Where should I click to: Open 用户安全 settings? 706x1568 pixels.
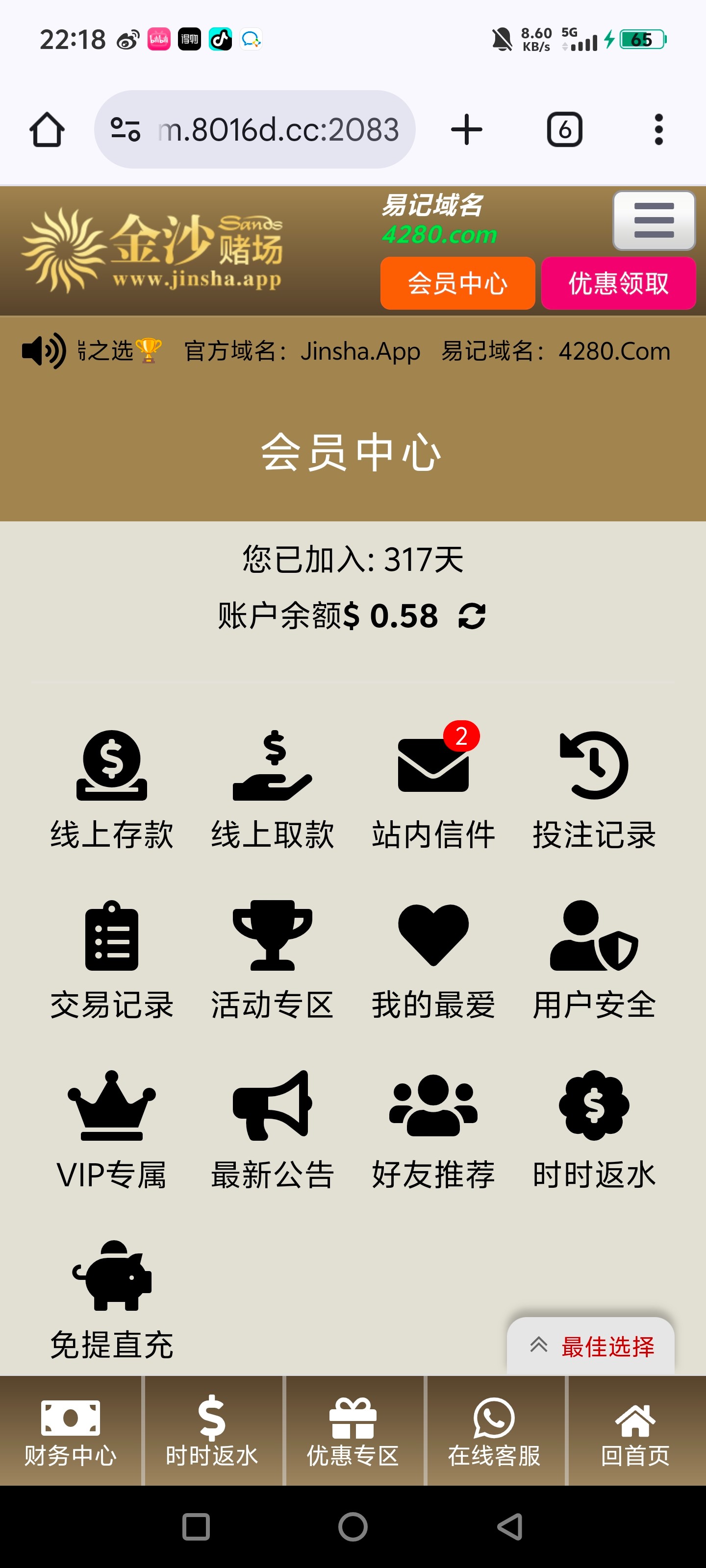pos(594,960)
